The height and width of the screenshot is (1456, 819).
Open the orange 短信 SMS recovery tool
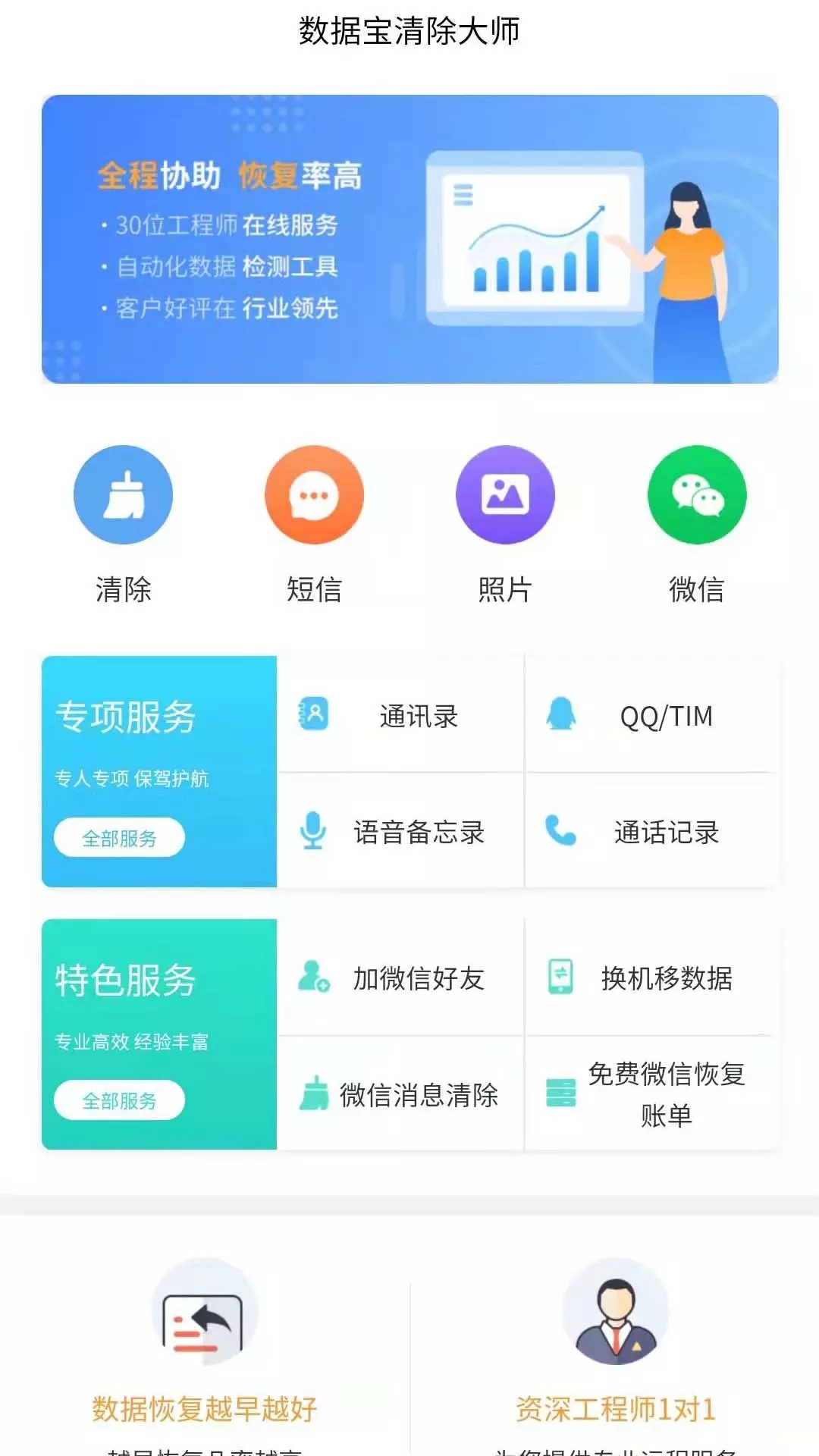pos(315,494)
